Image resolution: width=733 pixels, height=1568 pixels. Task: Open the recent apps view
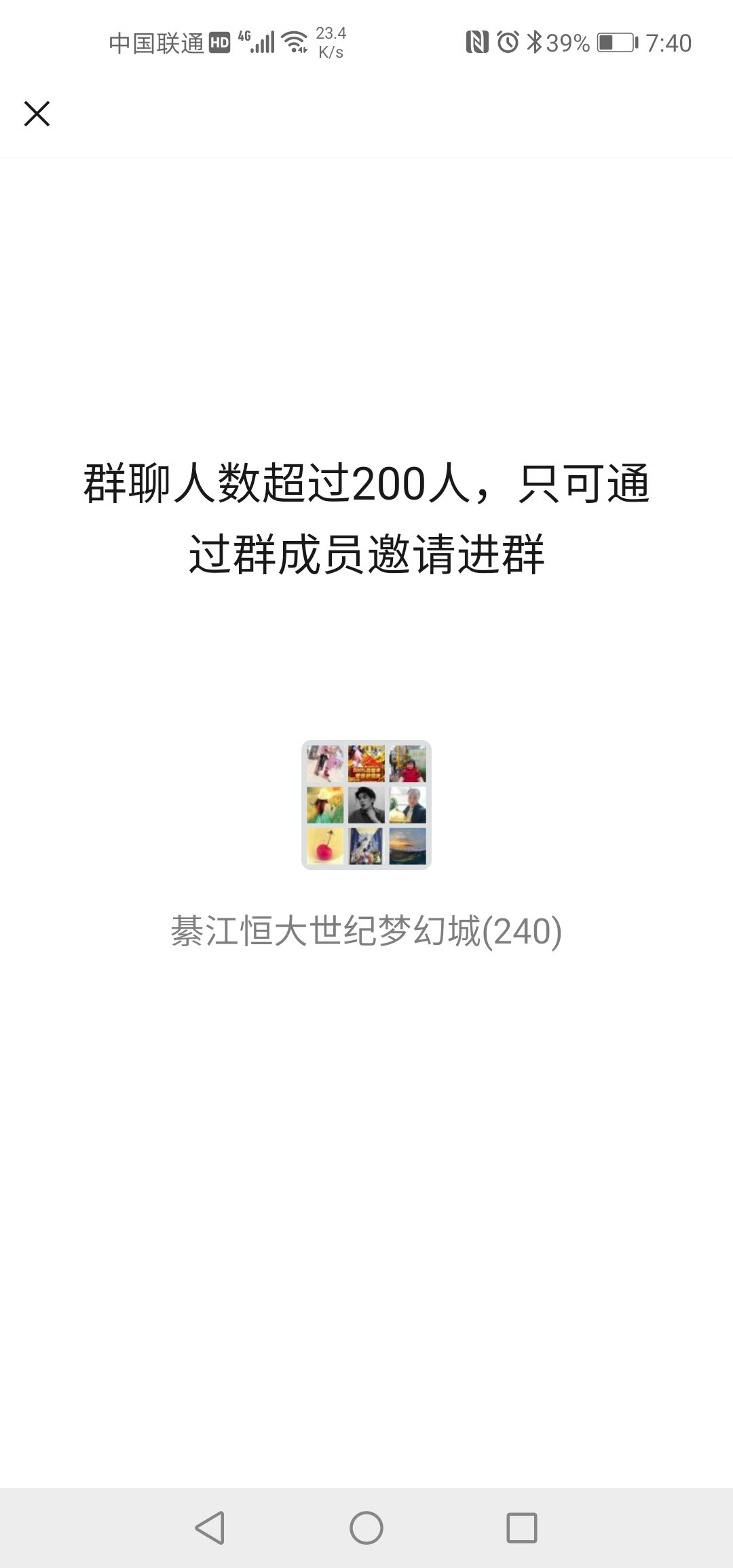click(522, 1528)
